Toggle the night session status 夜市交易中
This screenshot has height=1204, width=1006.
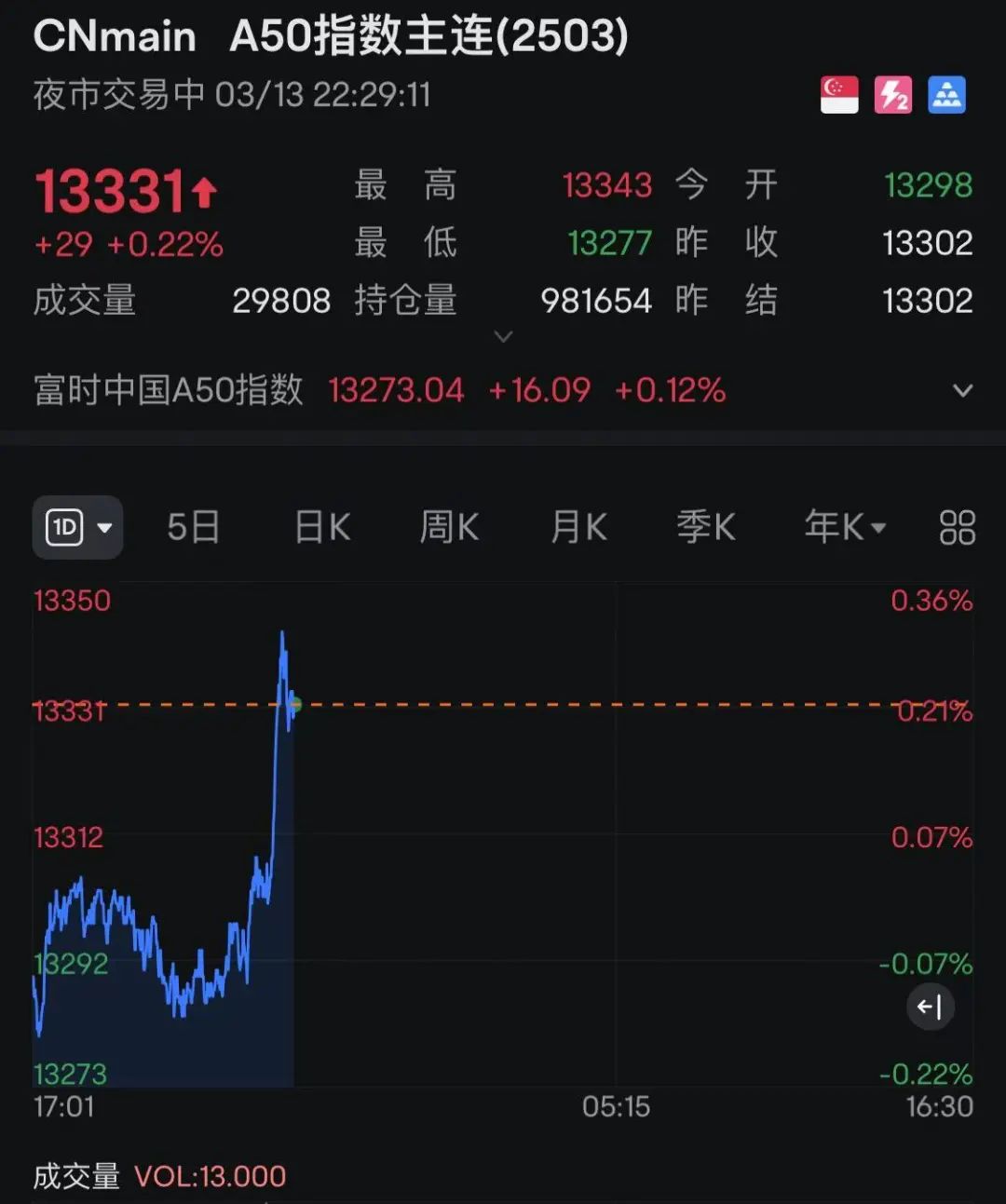click(105, 95)
